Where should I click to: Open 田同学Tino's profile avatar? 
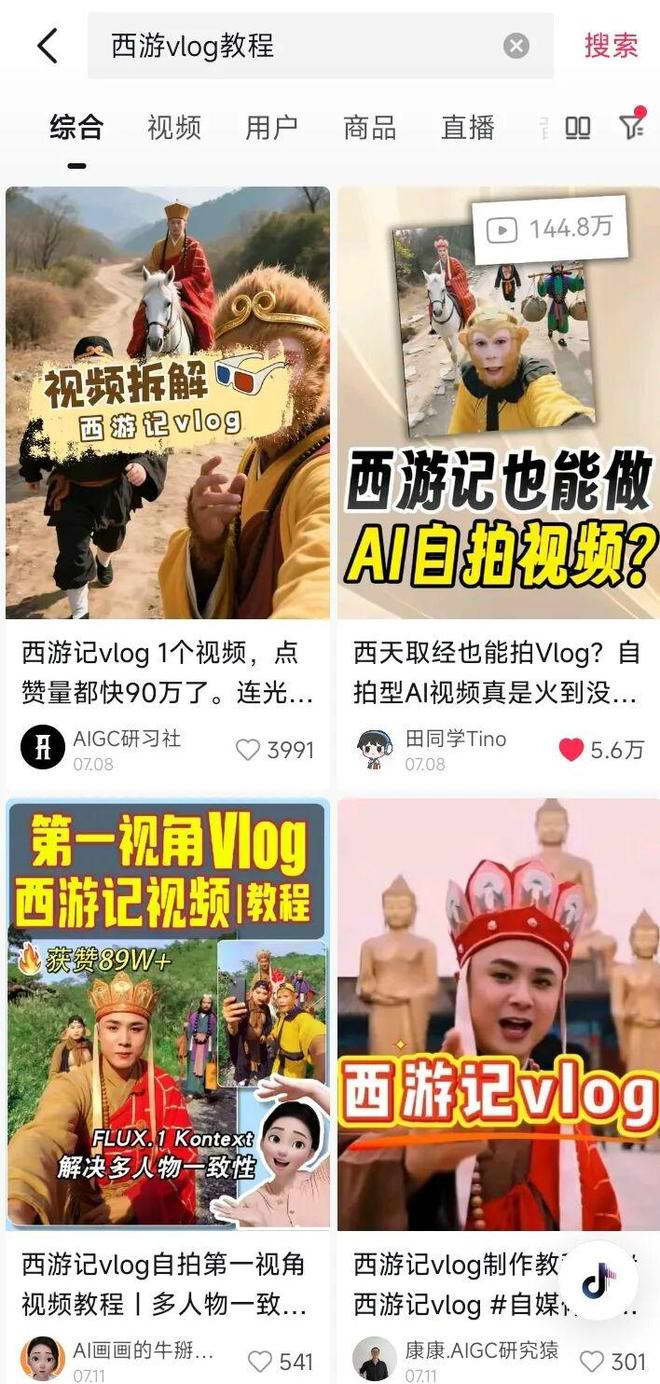point(375,748)
